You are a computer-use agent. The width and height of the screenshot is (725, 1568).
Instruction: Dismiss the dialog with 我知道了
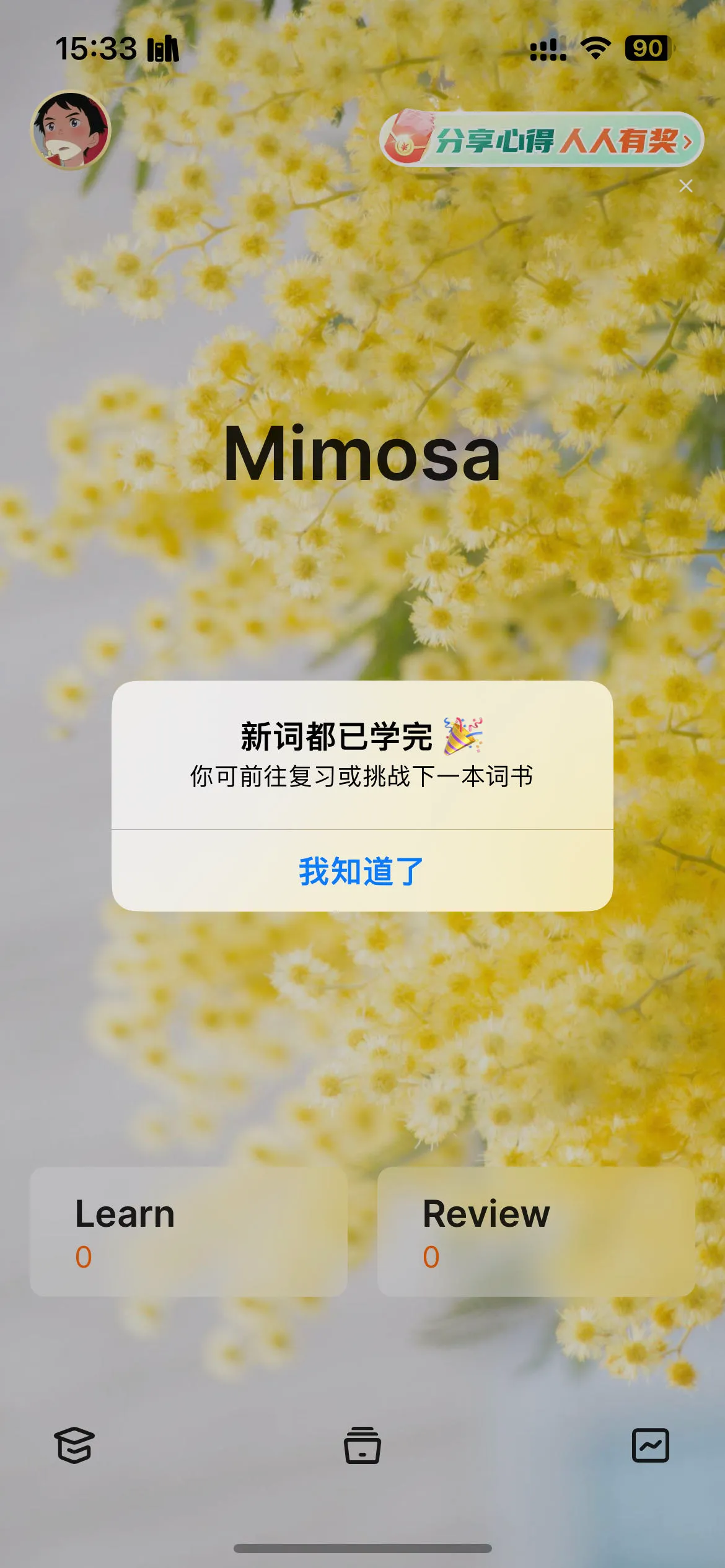coord(362,871)
